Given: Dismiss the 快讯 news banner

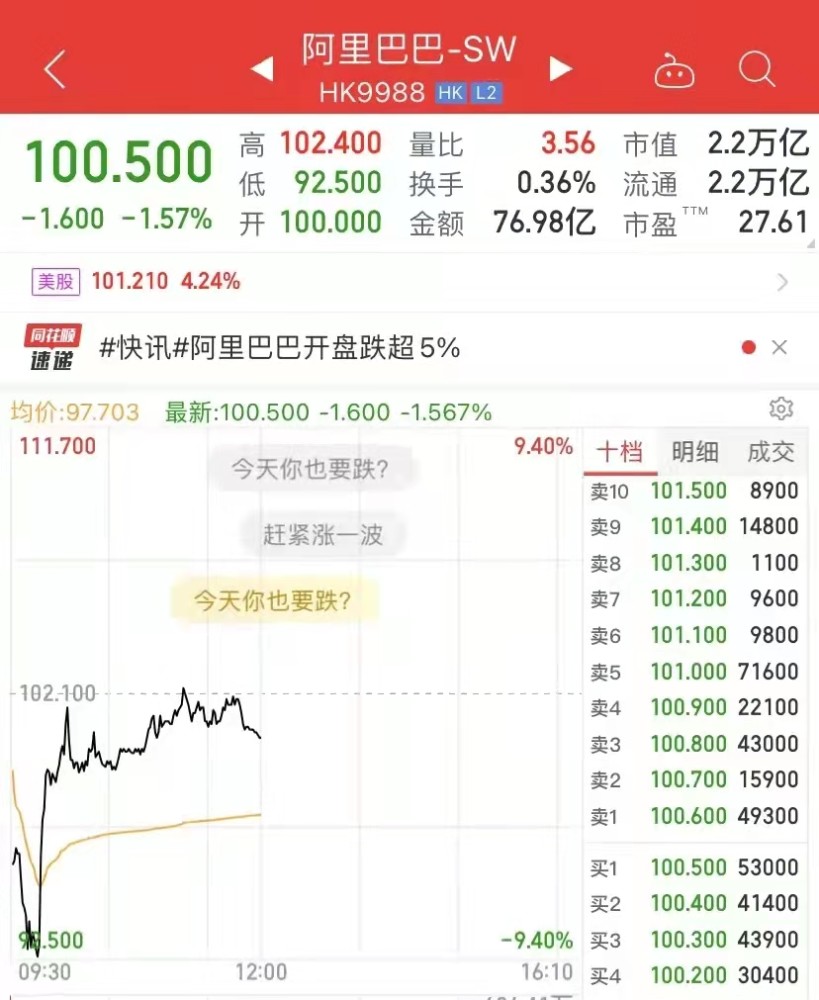Looking at the screenshot, I should point(780,348).
